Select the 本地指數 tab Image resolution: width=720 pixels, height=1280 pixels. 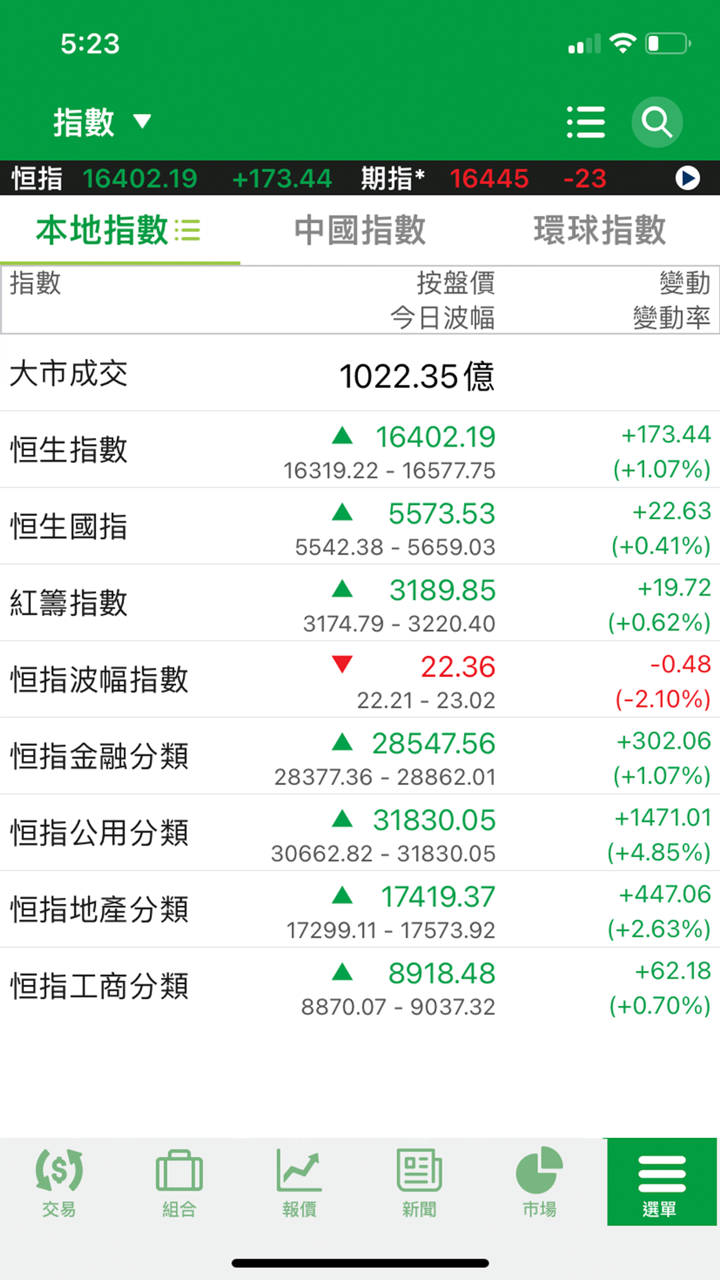tap(118, 230)
